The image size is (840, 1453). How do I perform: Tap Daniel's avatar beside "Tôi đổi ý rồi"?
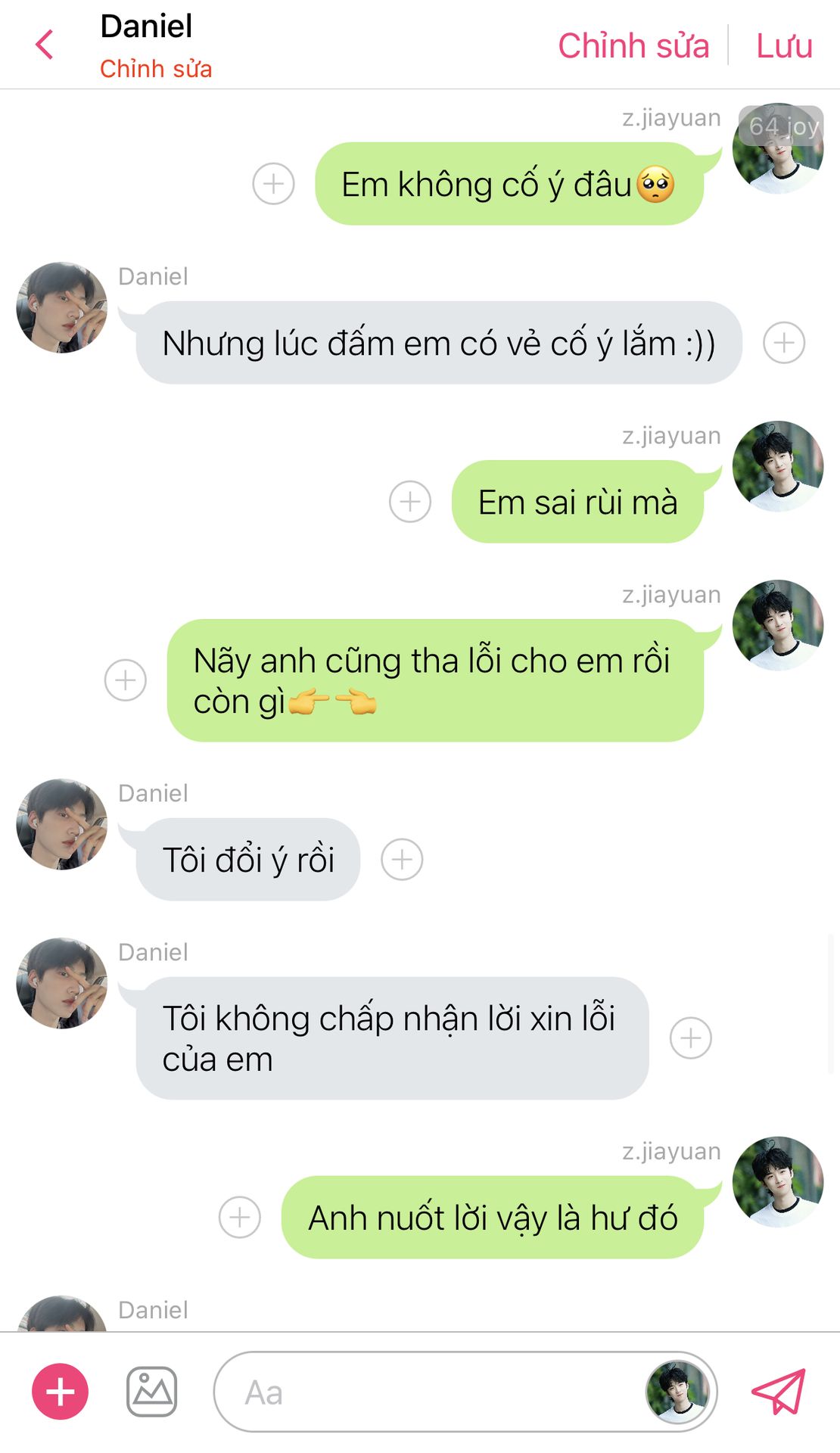point(62,824)
